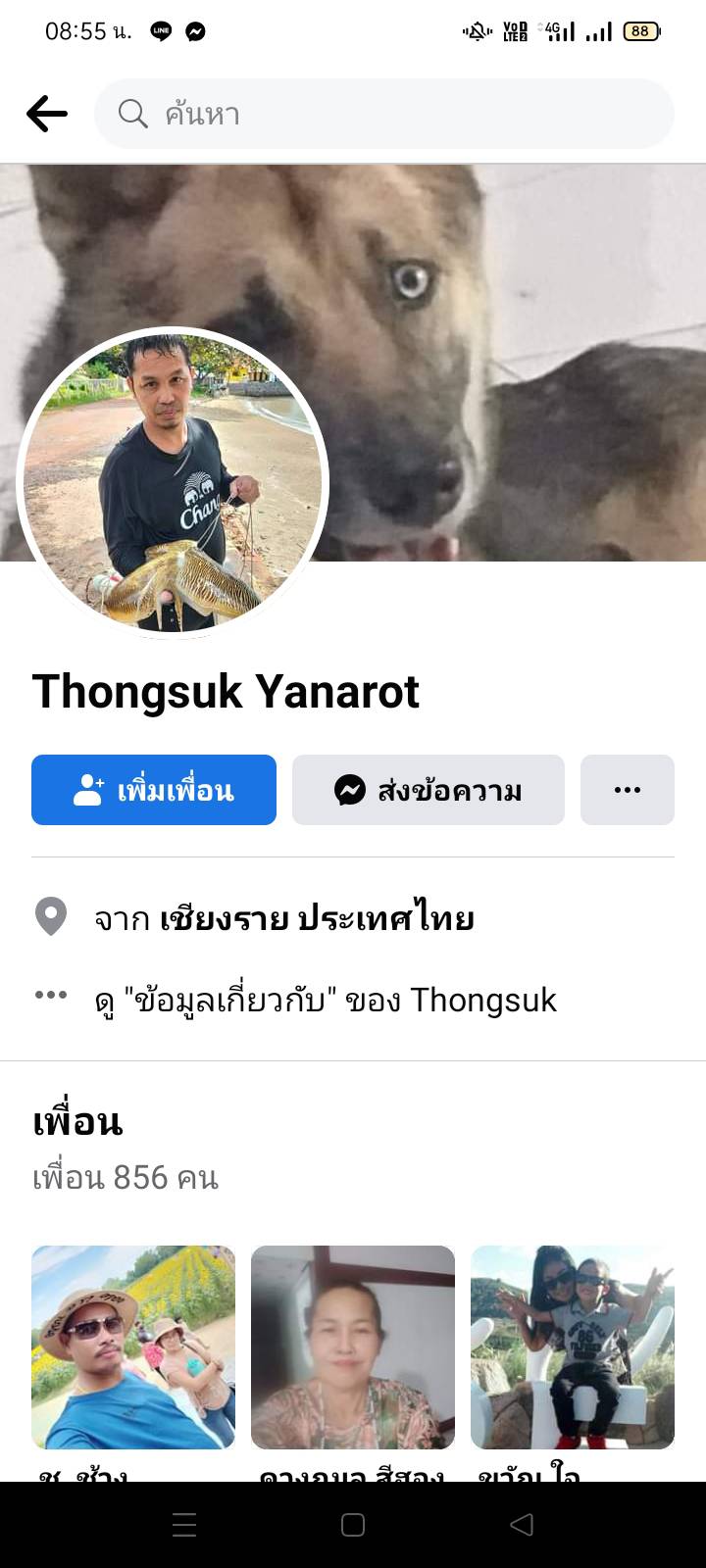Open the three-dot more options button
The height and width of the screenshot is (1568, 706).
pyautogui.click(x=627, y=790)
